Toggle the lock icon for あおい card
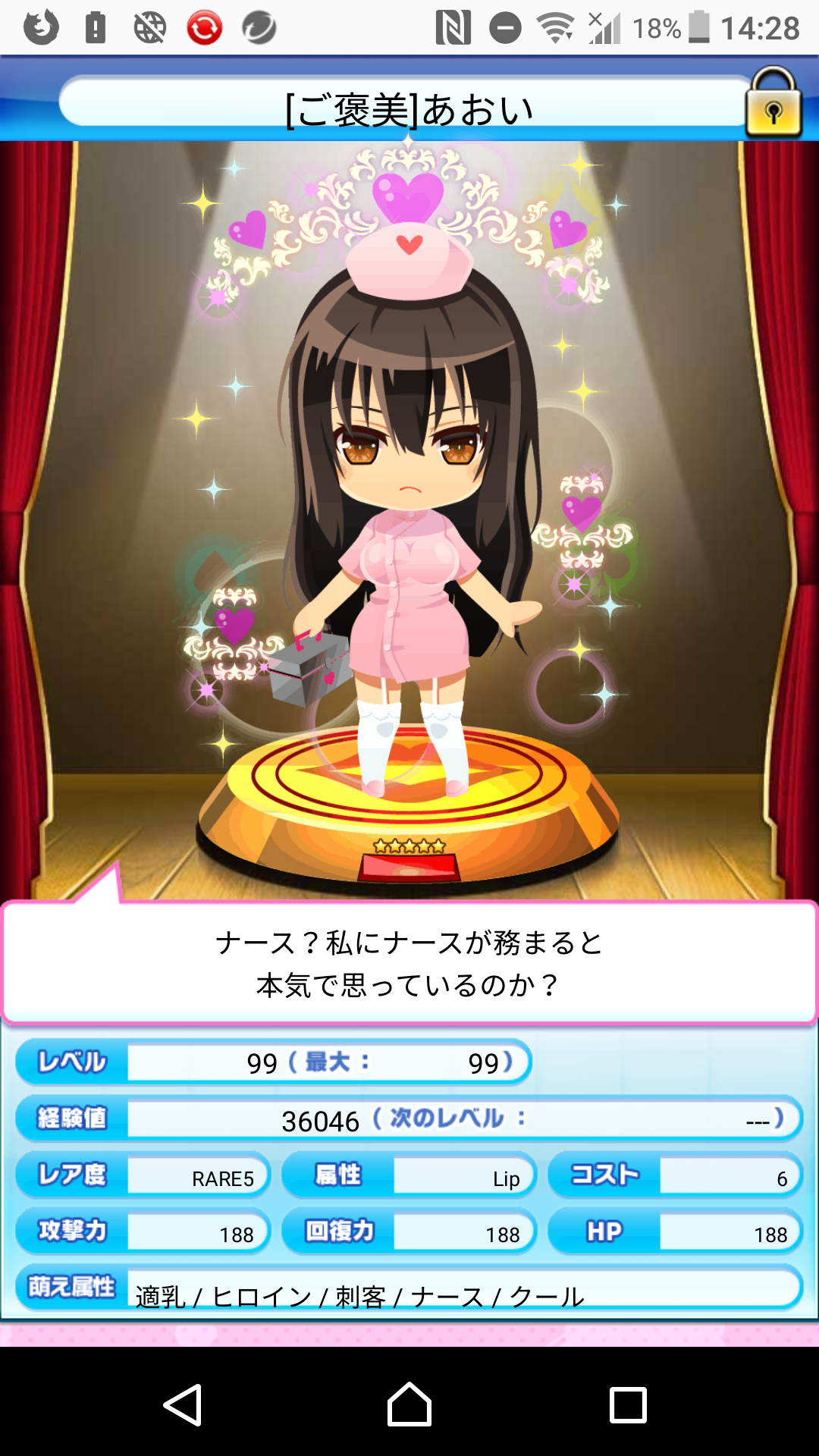819x1456 pixels. [x=773, y=104]
